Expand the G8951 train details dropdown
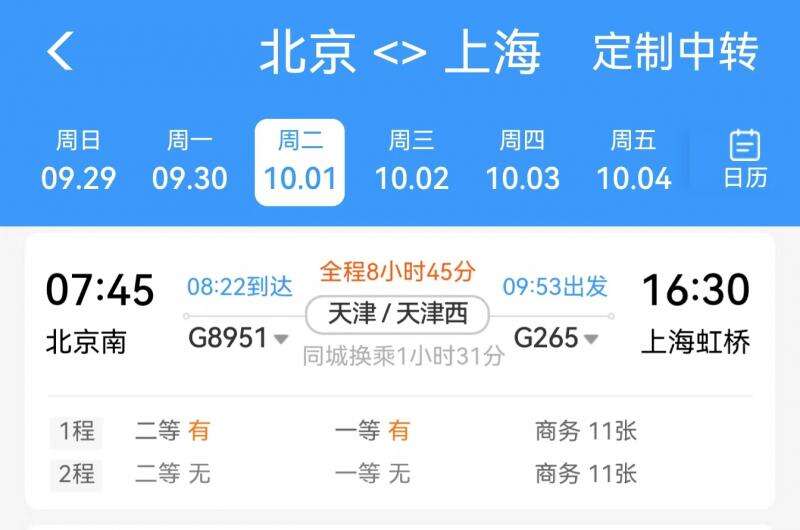Image resolution: width=800 pixels, height=530 pixels. [240, 339]
